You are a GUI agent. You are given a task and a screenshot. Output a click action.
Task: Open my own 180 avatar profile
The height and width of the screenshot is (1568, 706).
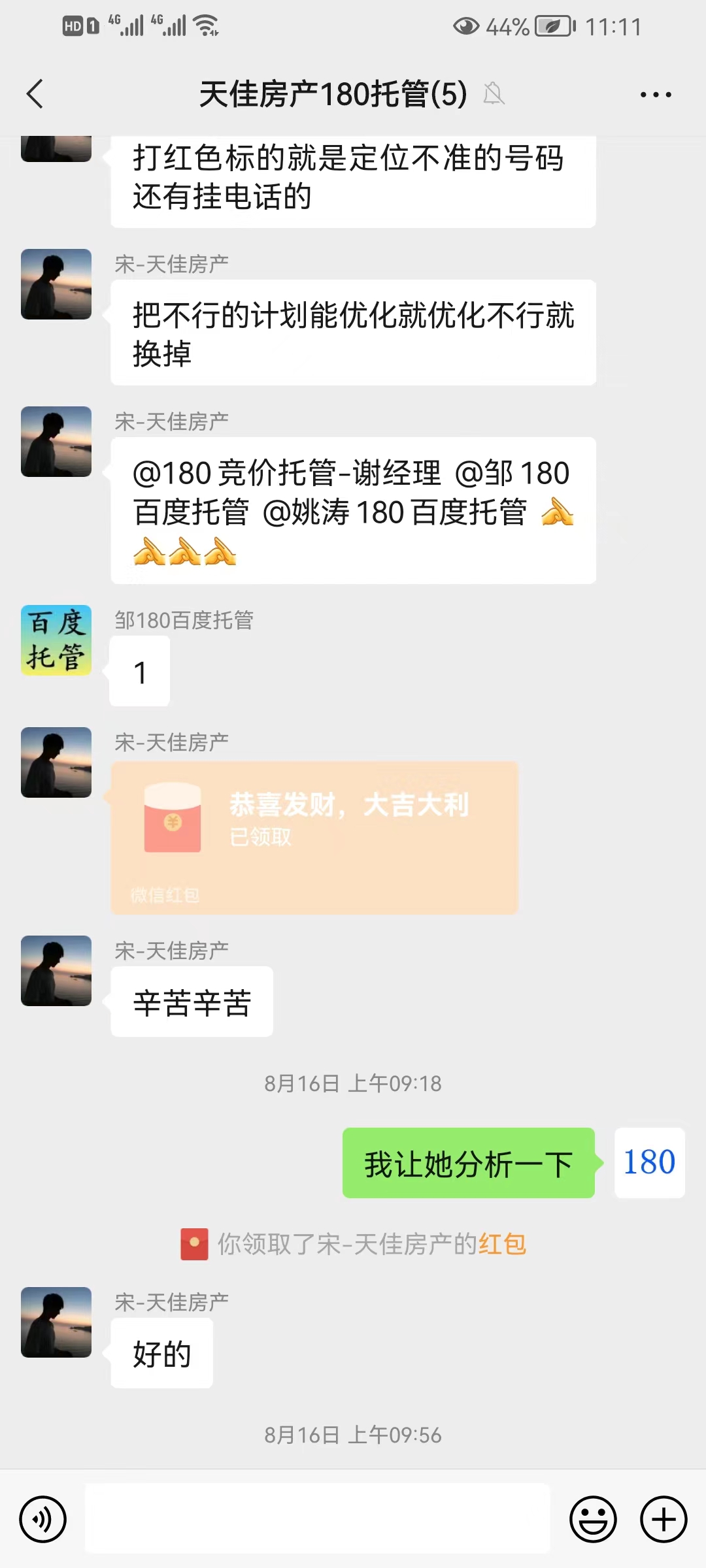pyautogui.click(x=649, y=1162)
